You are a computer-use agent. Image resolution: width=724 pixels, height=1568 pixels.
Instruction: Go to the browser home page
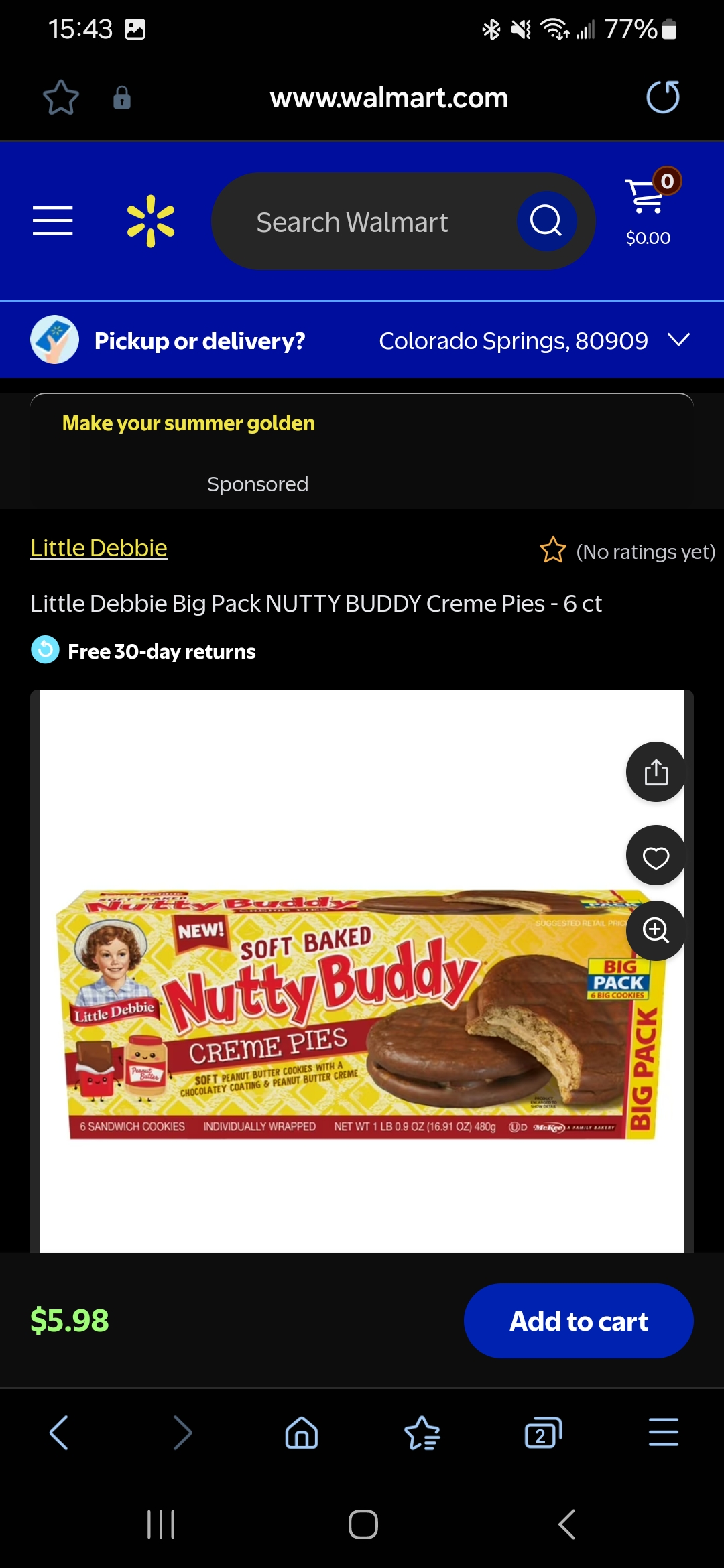(x=302, y=1433)
